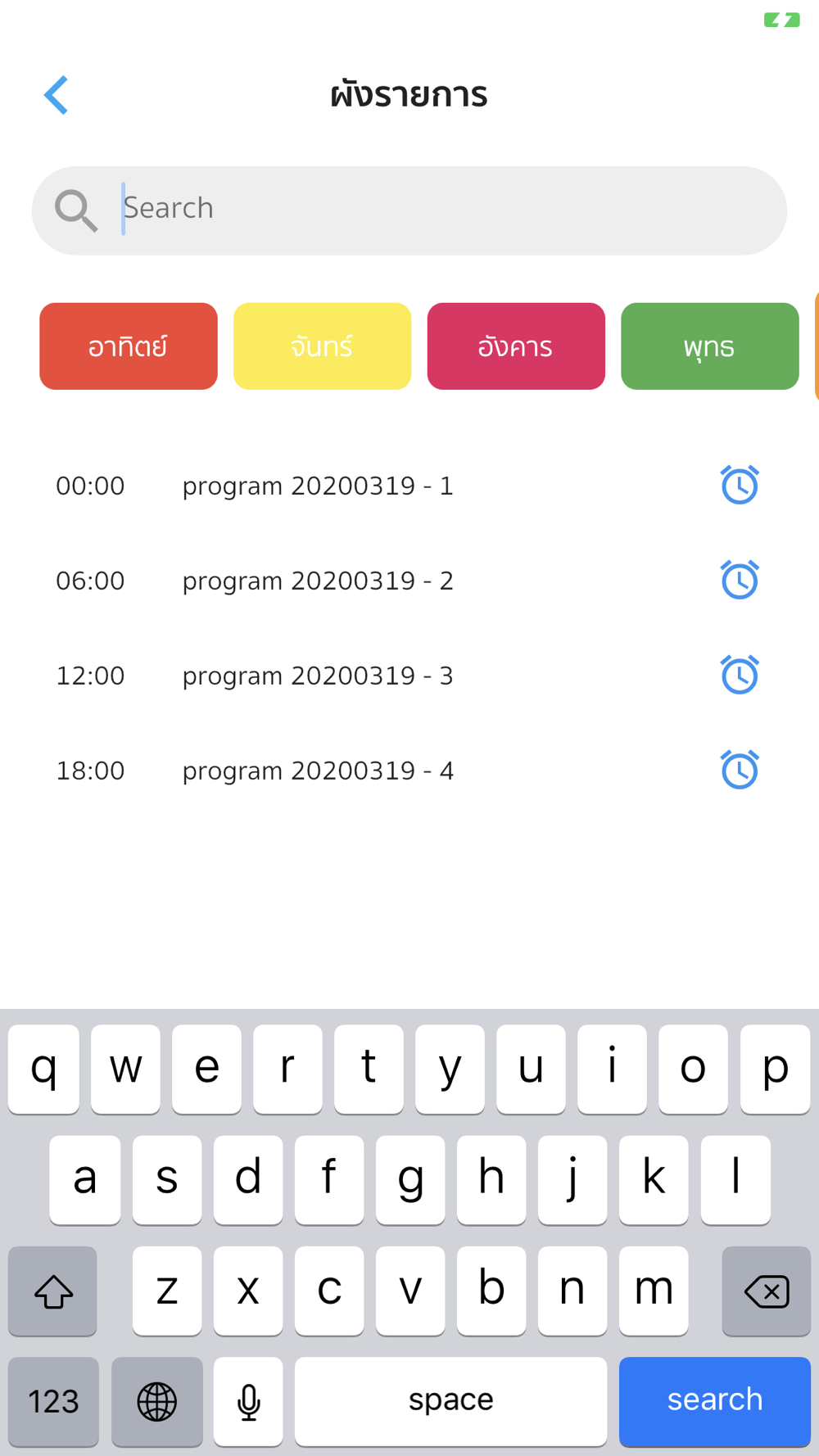This screenshot has width=819, height=1456.
Task: Tap the blue search key on keyboard
Action: [715, 1401]
